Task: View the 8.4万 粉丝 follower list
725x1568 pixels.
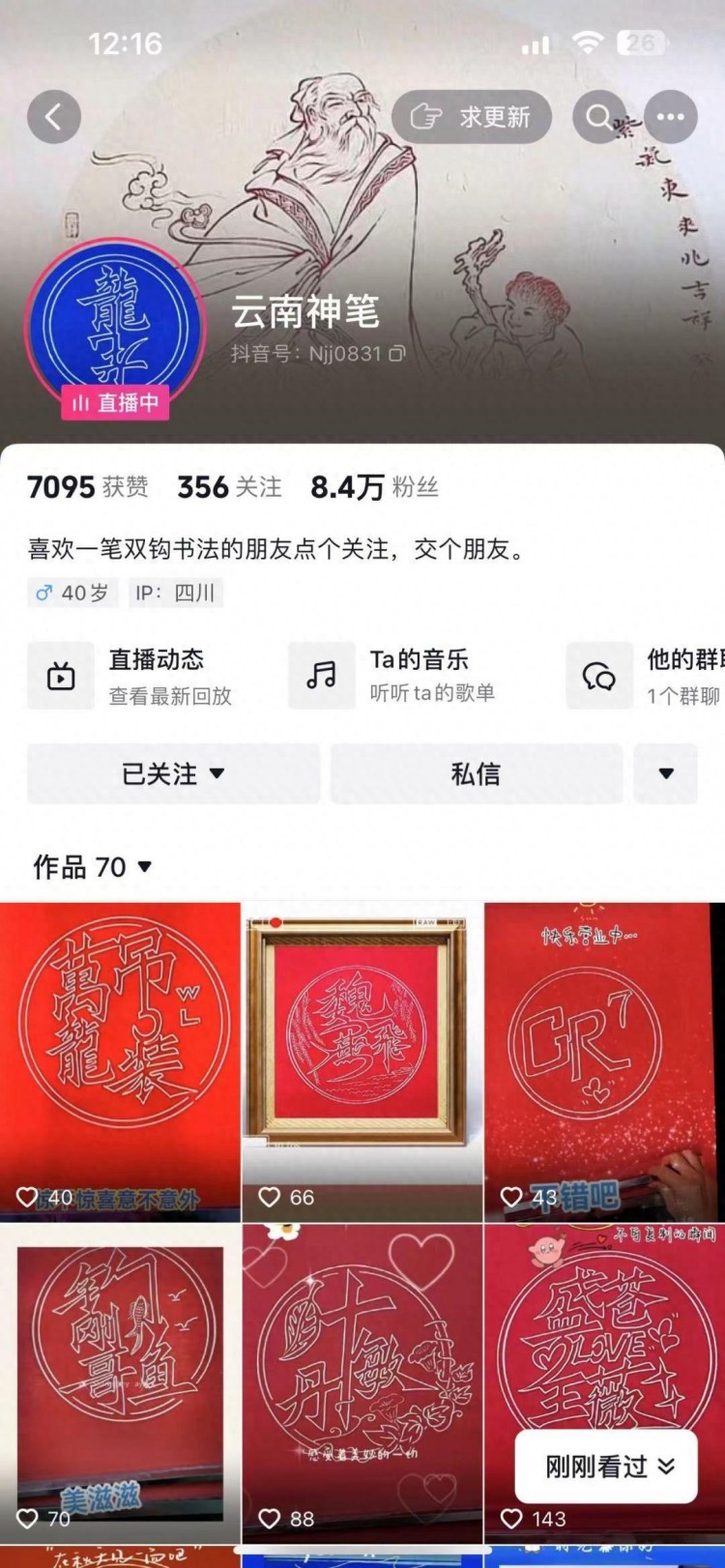Action: [x=375, y=486]
